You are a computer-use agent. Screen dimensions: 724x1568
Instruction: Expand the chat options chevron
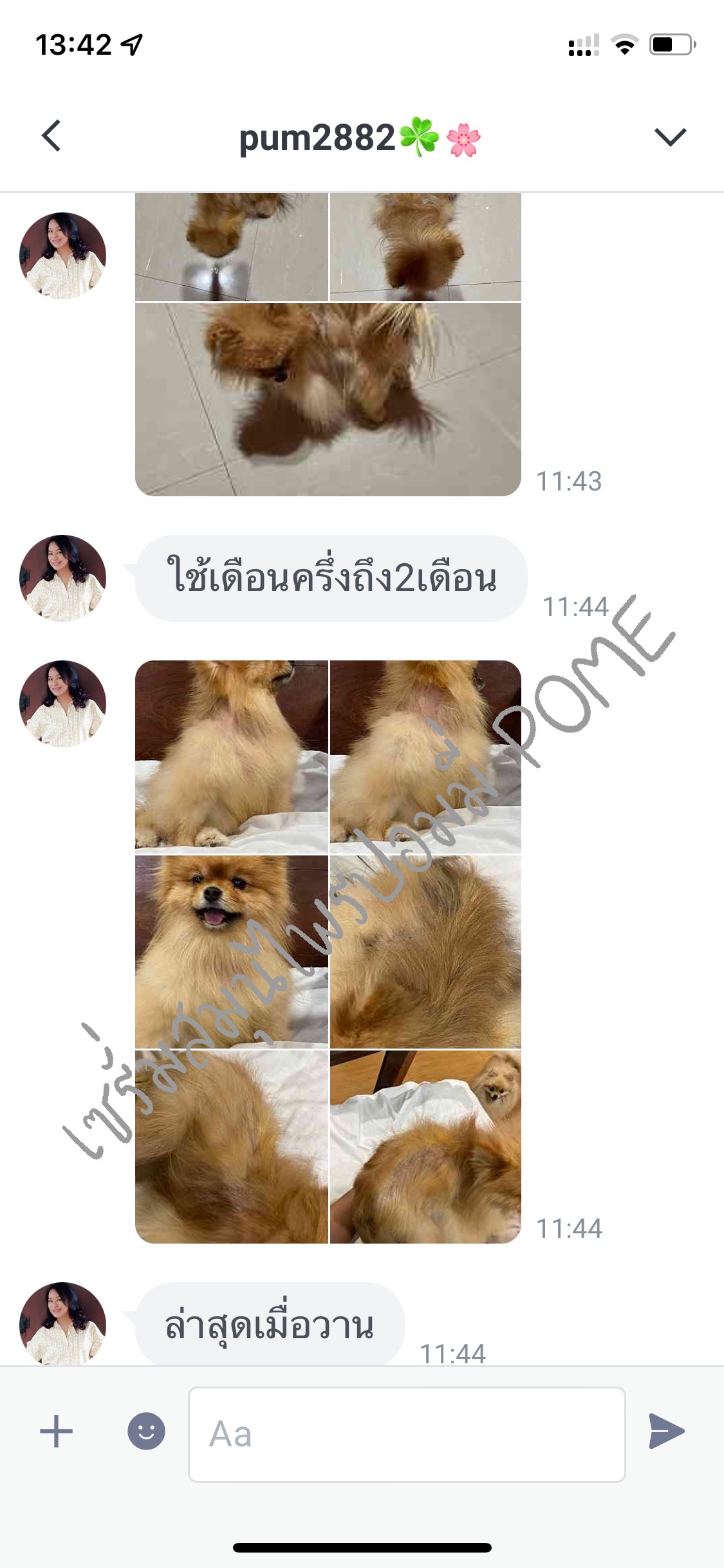[670, 136]
